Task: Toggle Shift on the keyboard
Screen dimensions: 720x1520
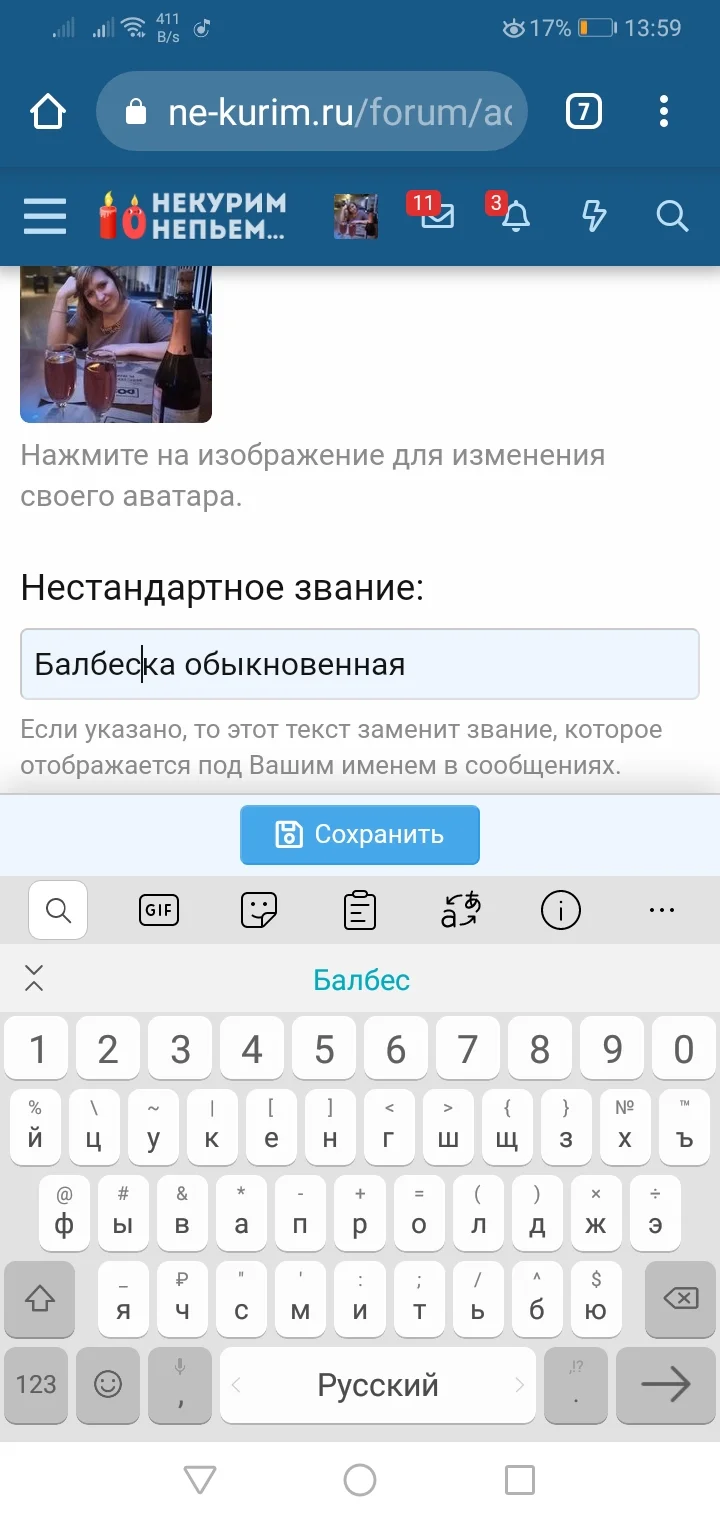Action: 39,1298
